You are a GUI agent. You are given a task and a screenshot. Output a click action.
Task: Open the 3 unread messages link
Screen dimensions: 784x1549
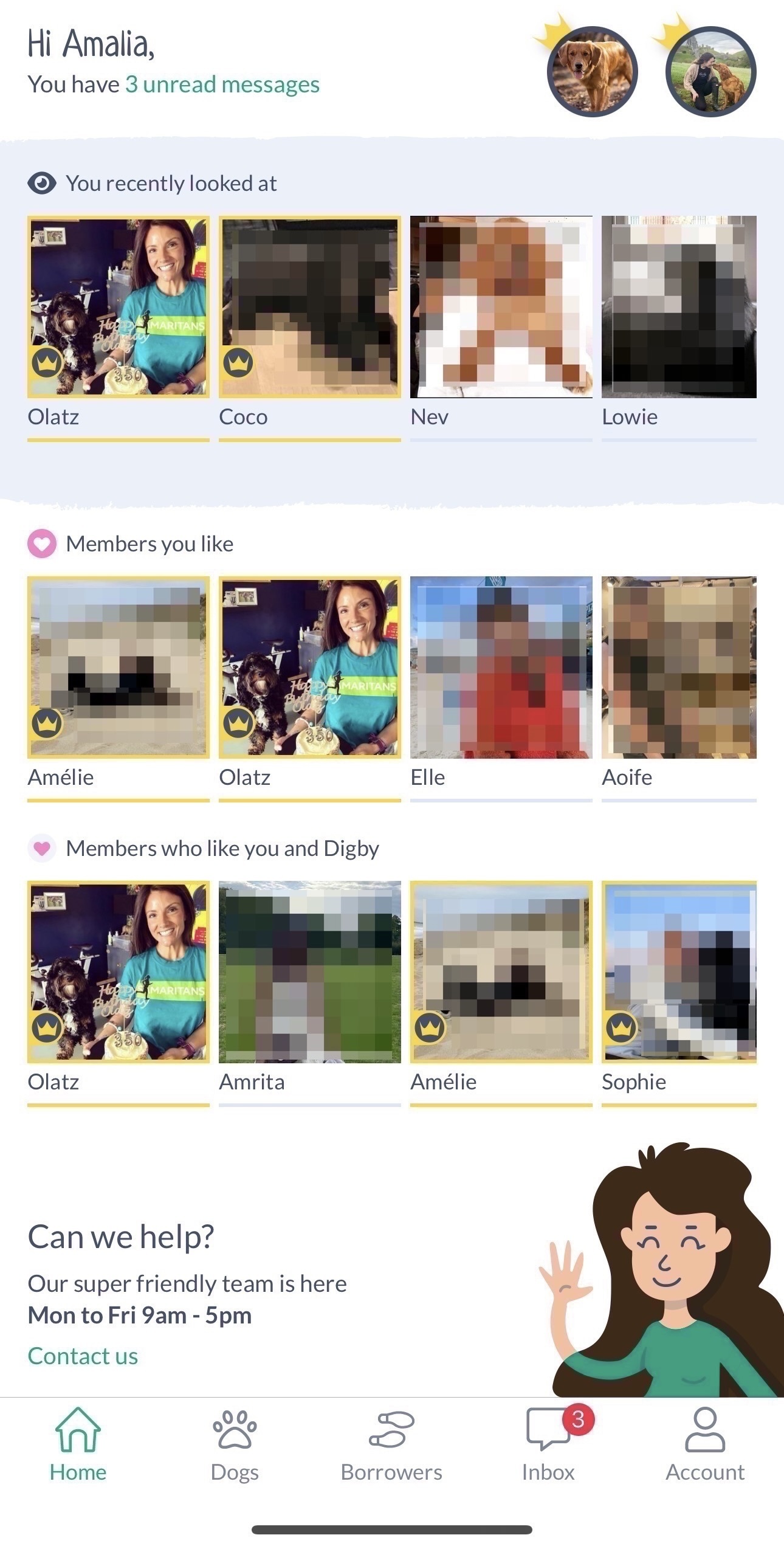click(222, 85)
